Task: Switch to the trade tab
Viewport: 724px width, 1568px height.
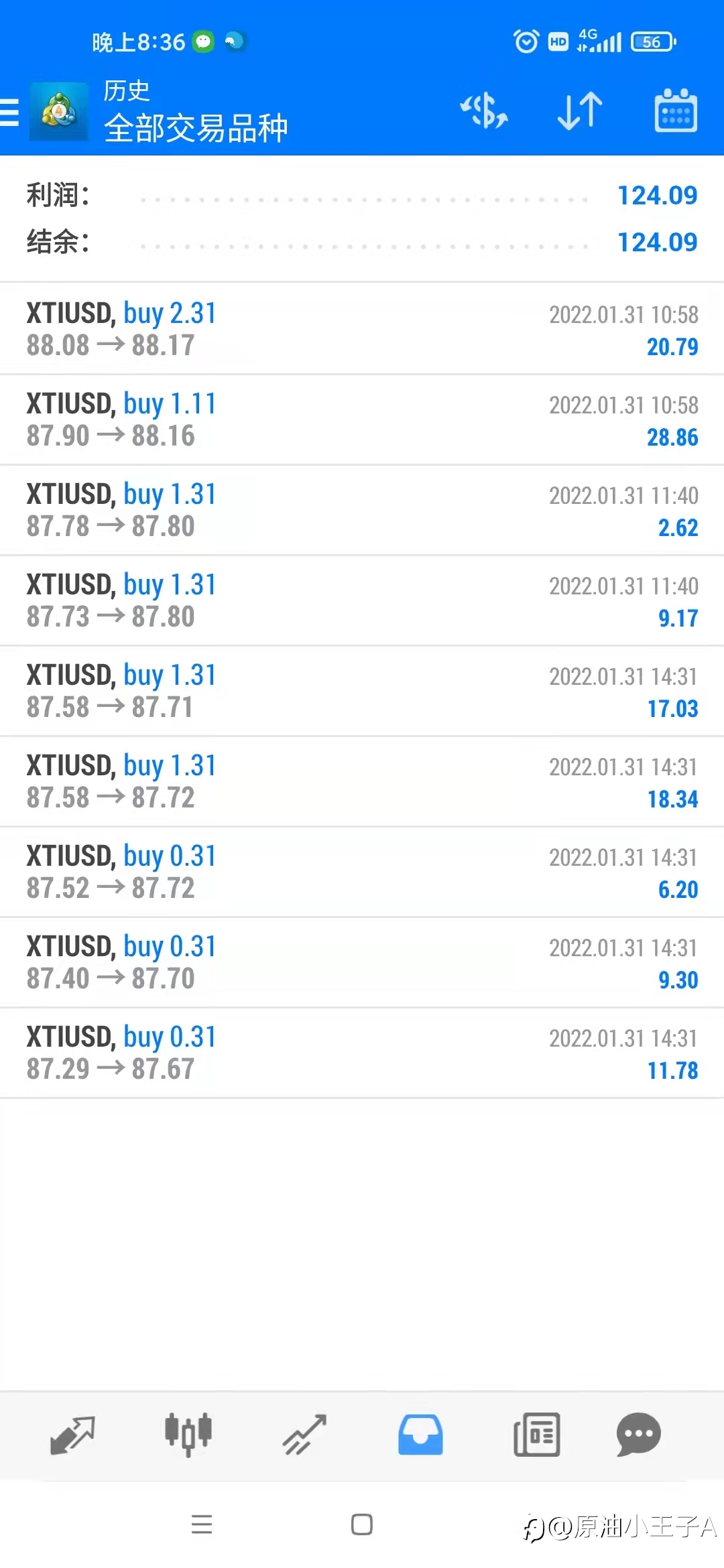Action: [304, 1435]
